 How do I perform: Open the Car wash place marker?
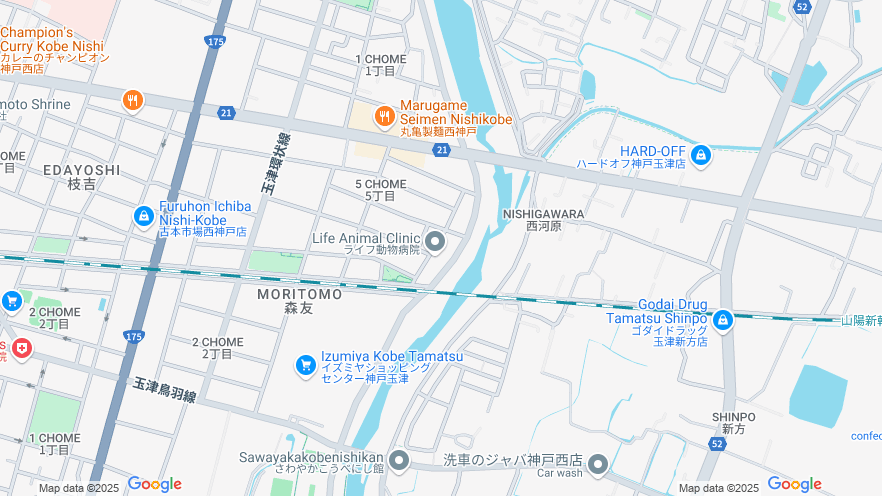[x=598, y=464]
